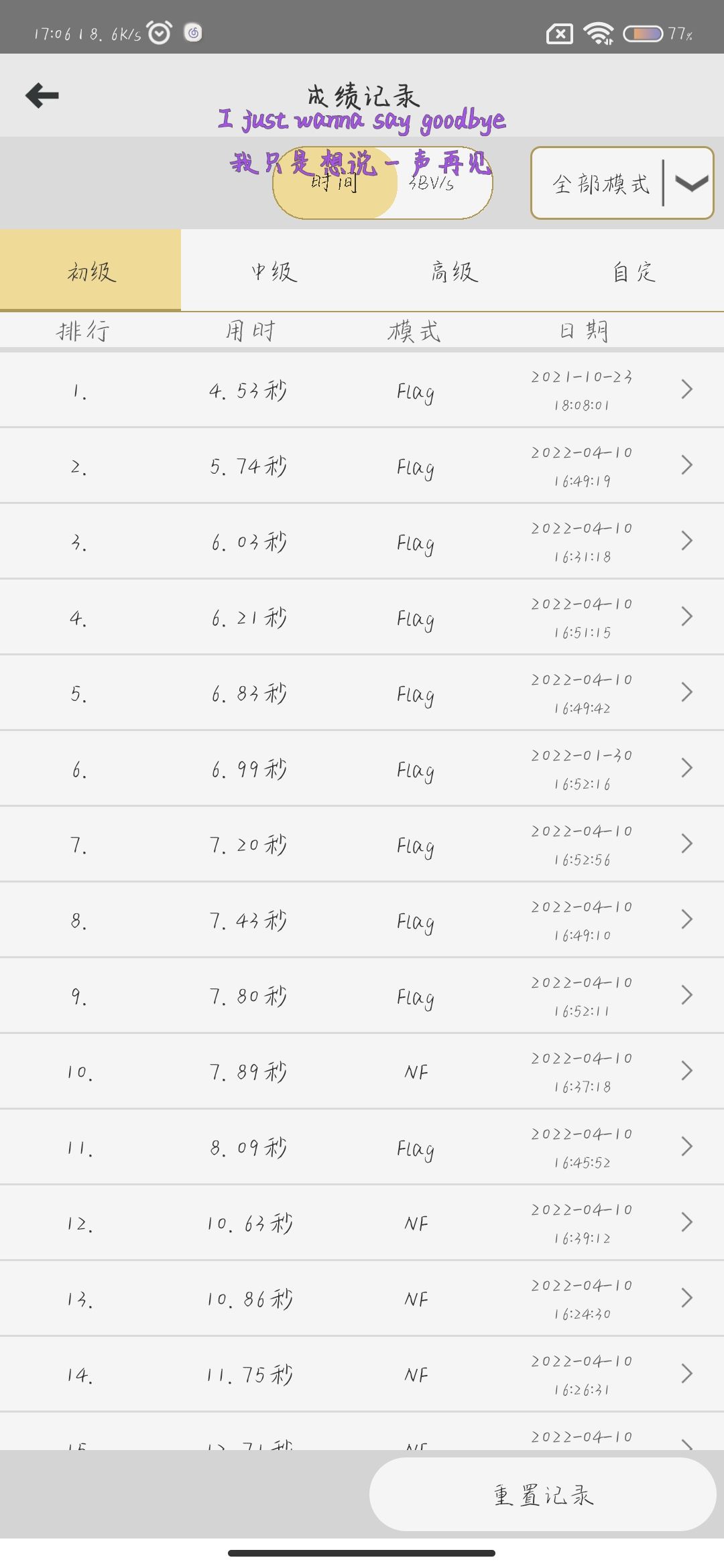Open the rank 2 record of 5.74秒
This screenshot has height=1568, width=724.
coord(362,466)
